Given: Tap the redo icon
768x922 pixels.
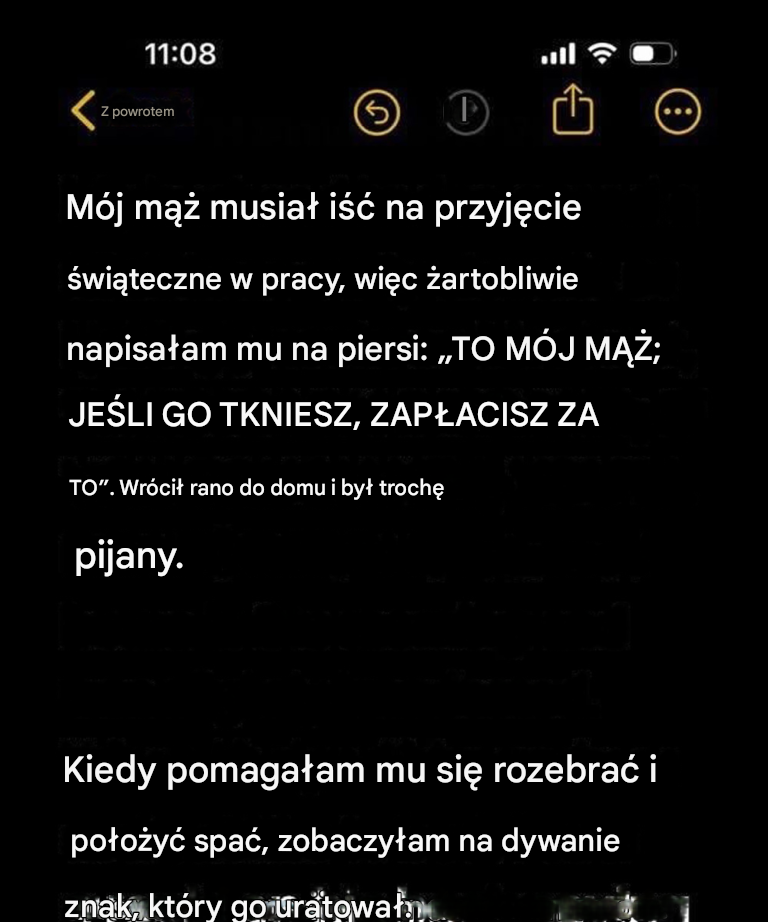Looking at the screenshot, I should [466, 113].
